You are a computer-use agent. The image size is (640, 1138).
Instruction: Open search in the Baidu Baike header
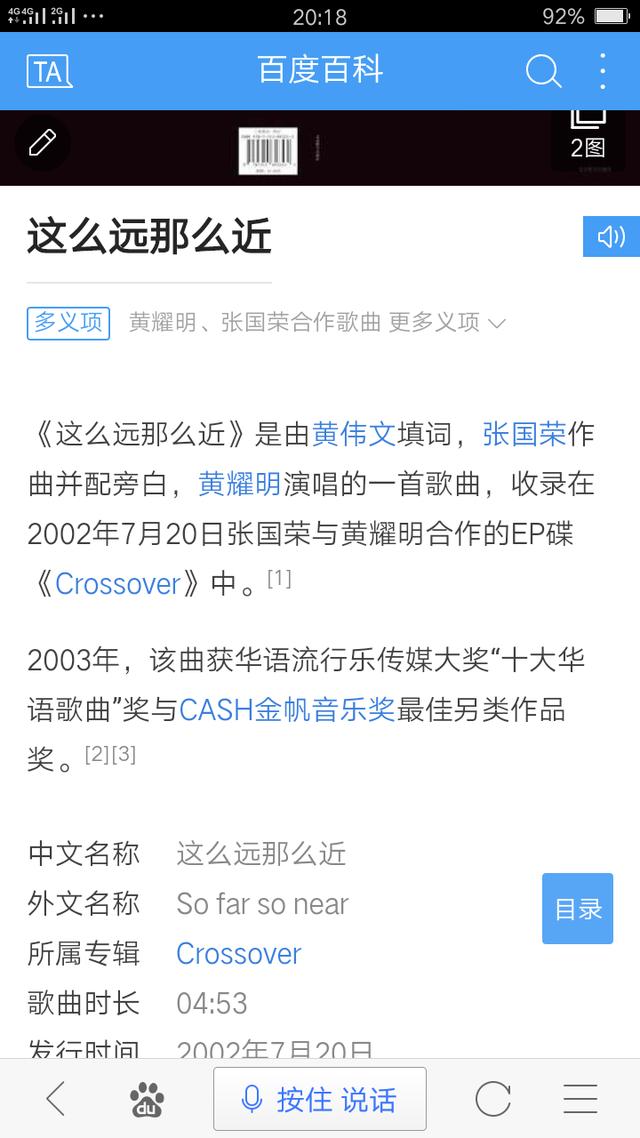pos(543,71)
